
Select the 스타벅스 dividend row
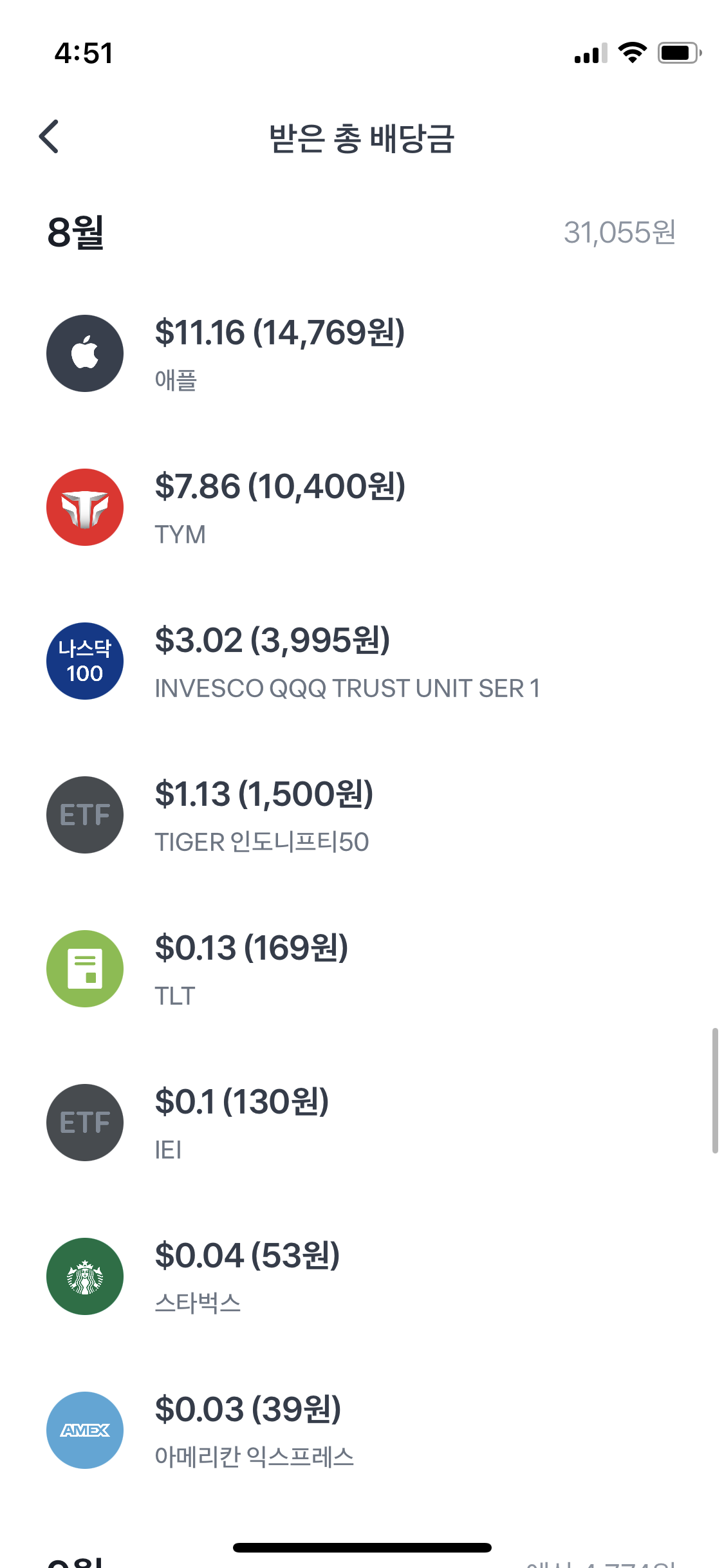(x=362, y=1276)
